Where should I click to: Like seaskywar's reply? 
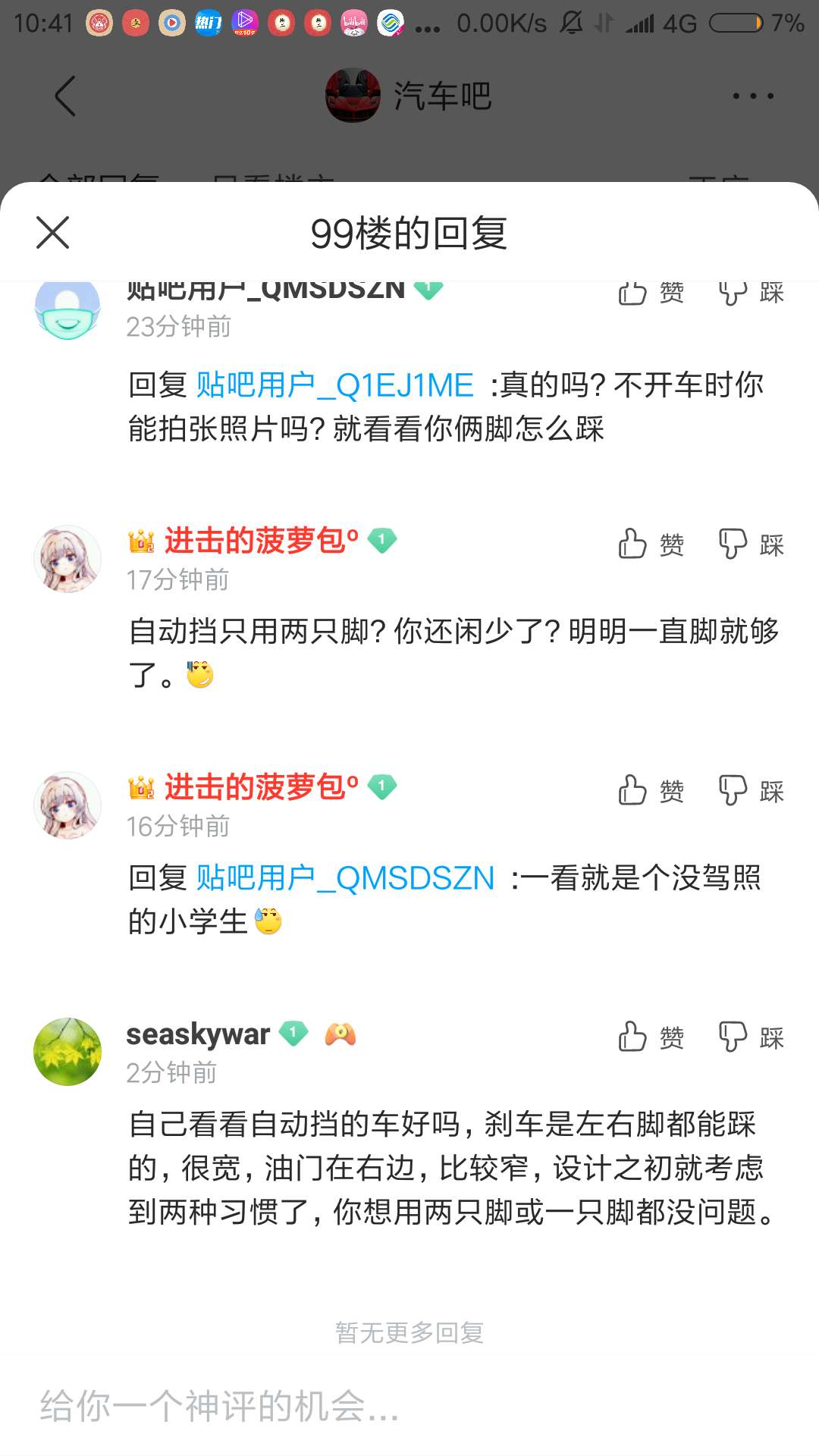pos(651,1037)
